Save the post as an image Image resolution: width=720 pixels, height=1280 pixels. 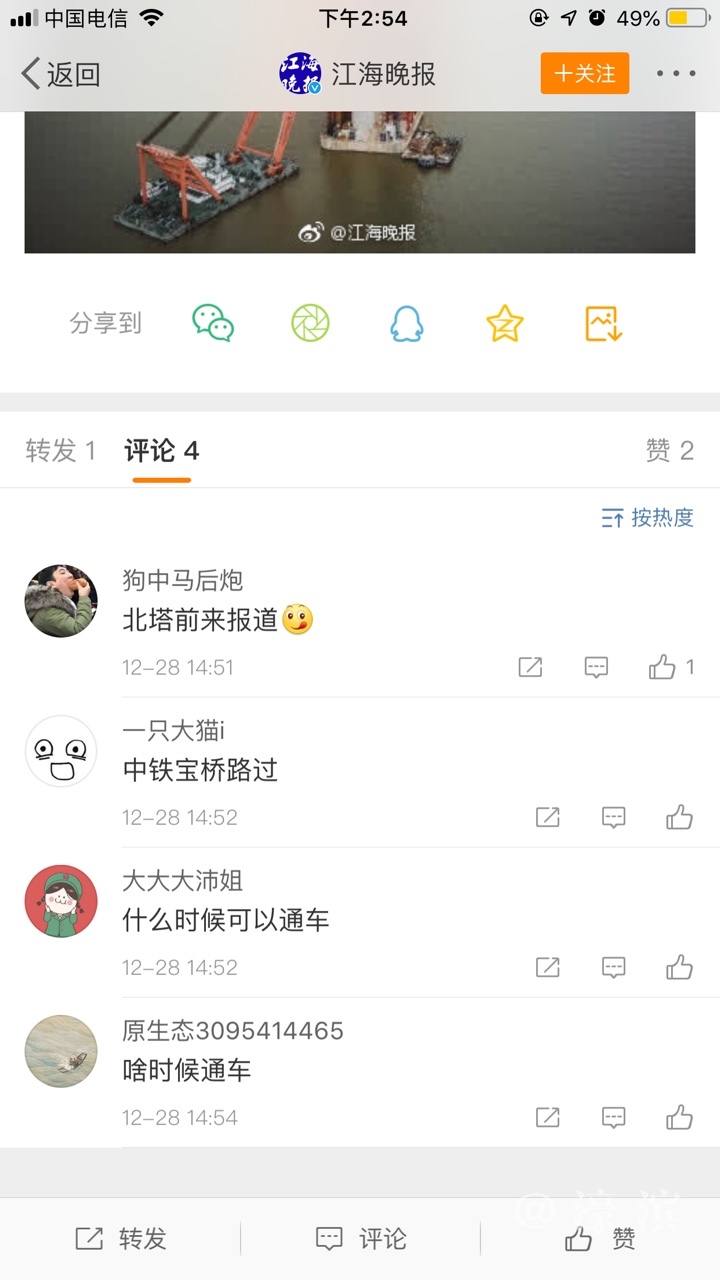[x=603, y=323]
